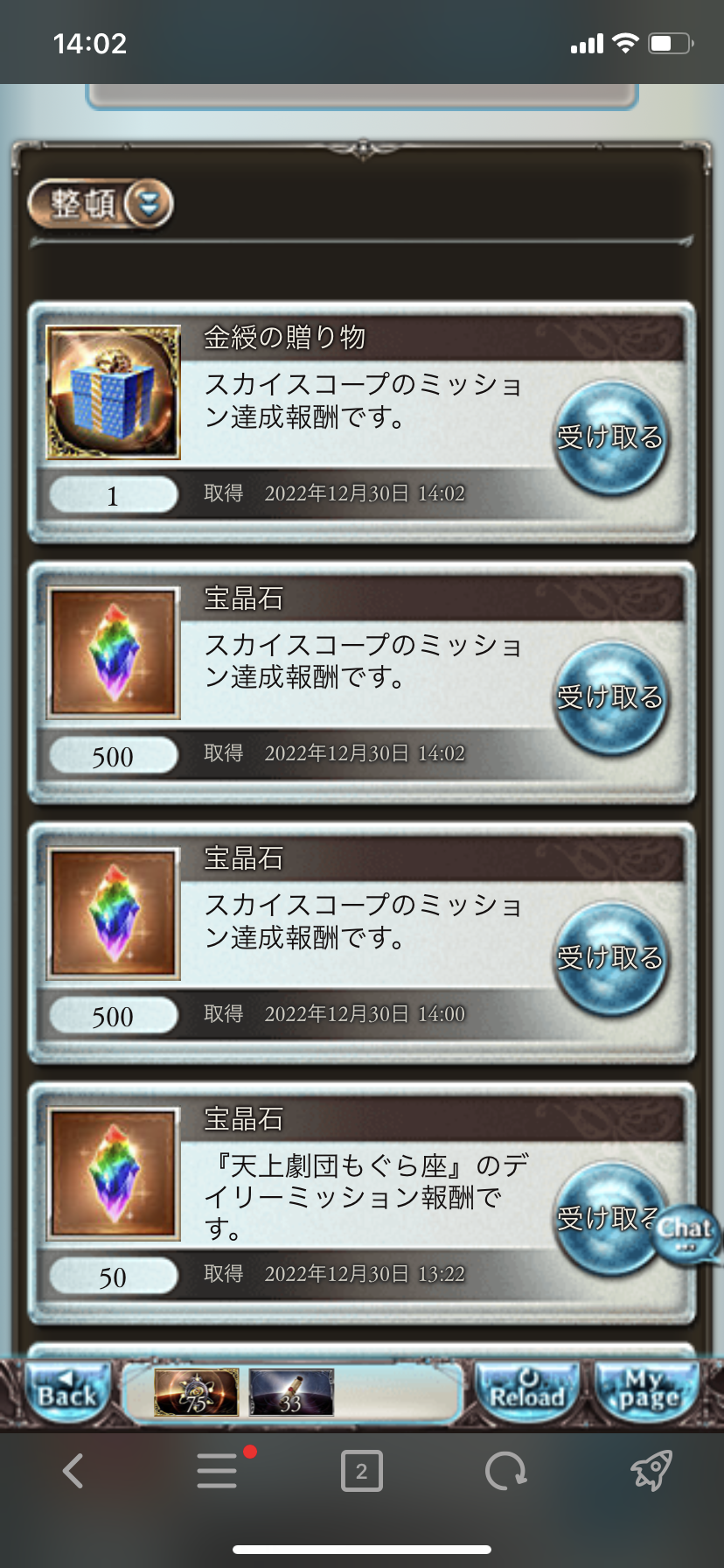Screen dimensions: 724x1568
Task: Tap the in-game Back button
Action: (66, 1393)
